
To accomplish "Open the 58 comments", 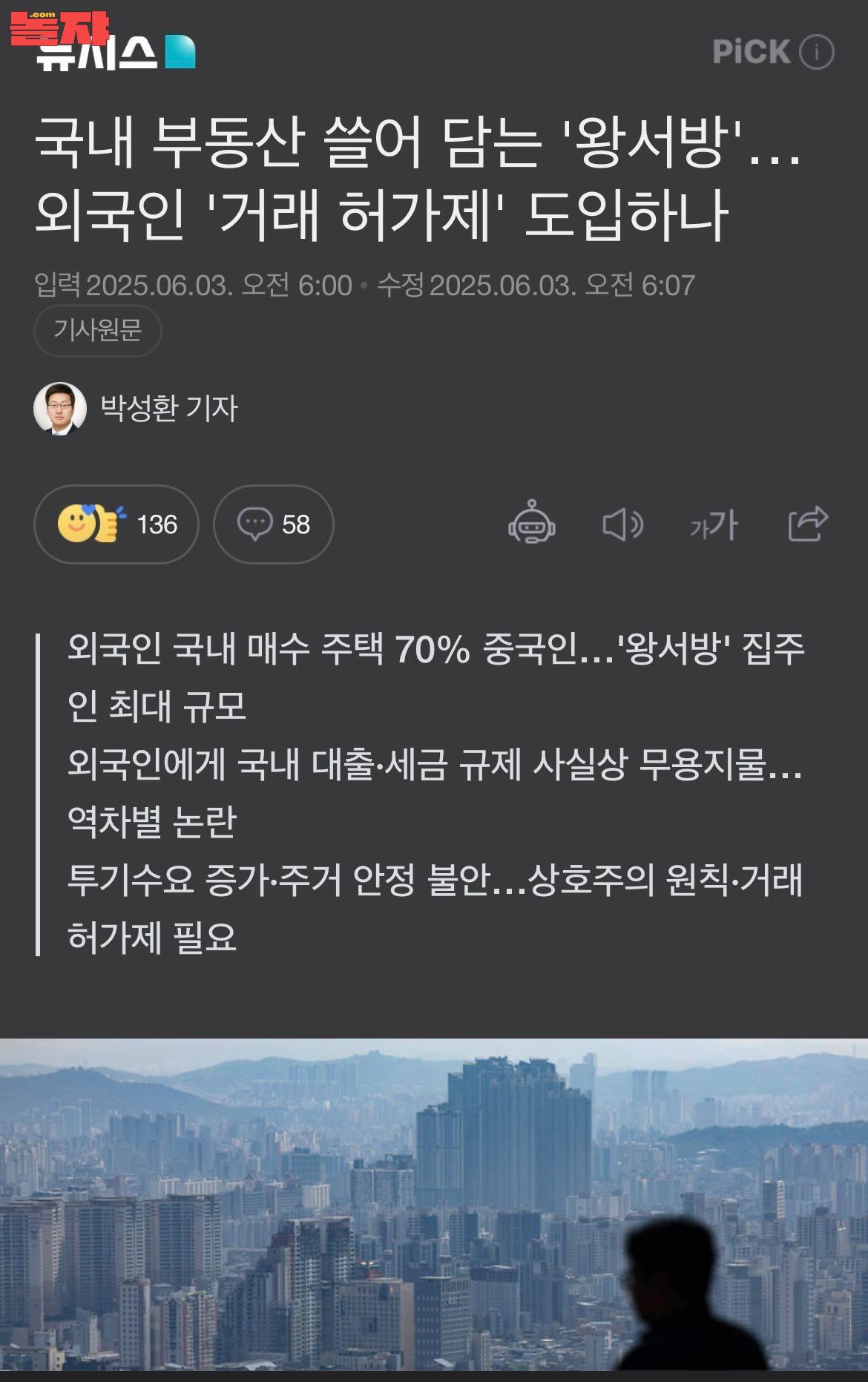I will click(273, 524).
